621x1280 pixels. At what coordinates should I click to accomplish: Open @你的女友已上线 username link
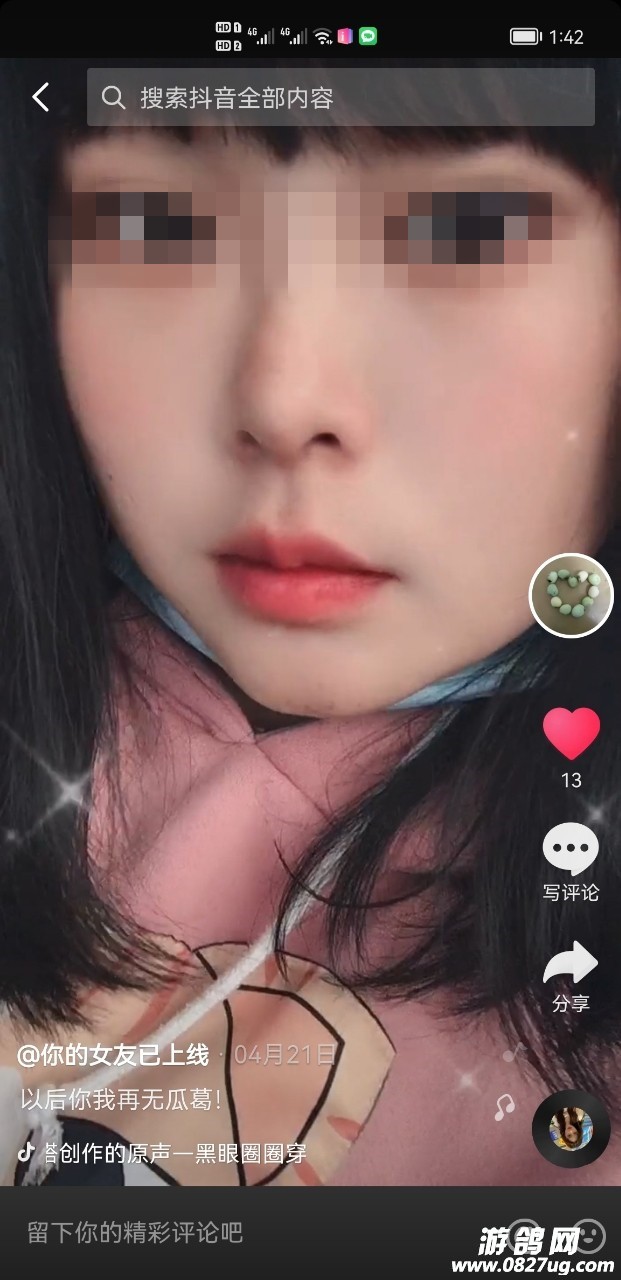click(113, 1053)
